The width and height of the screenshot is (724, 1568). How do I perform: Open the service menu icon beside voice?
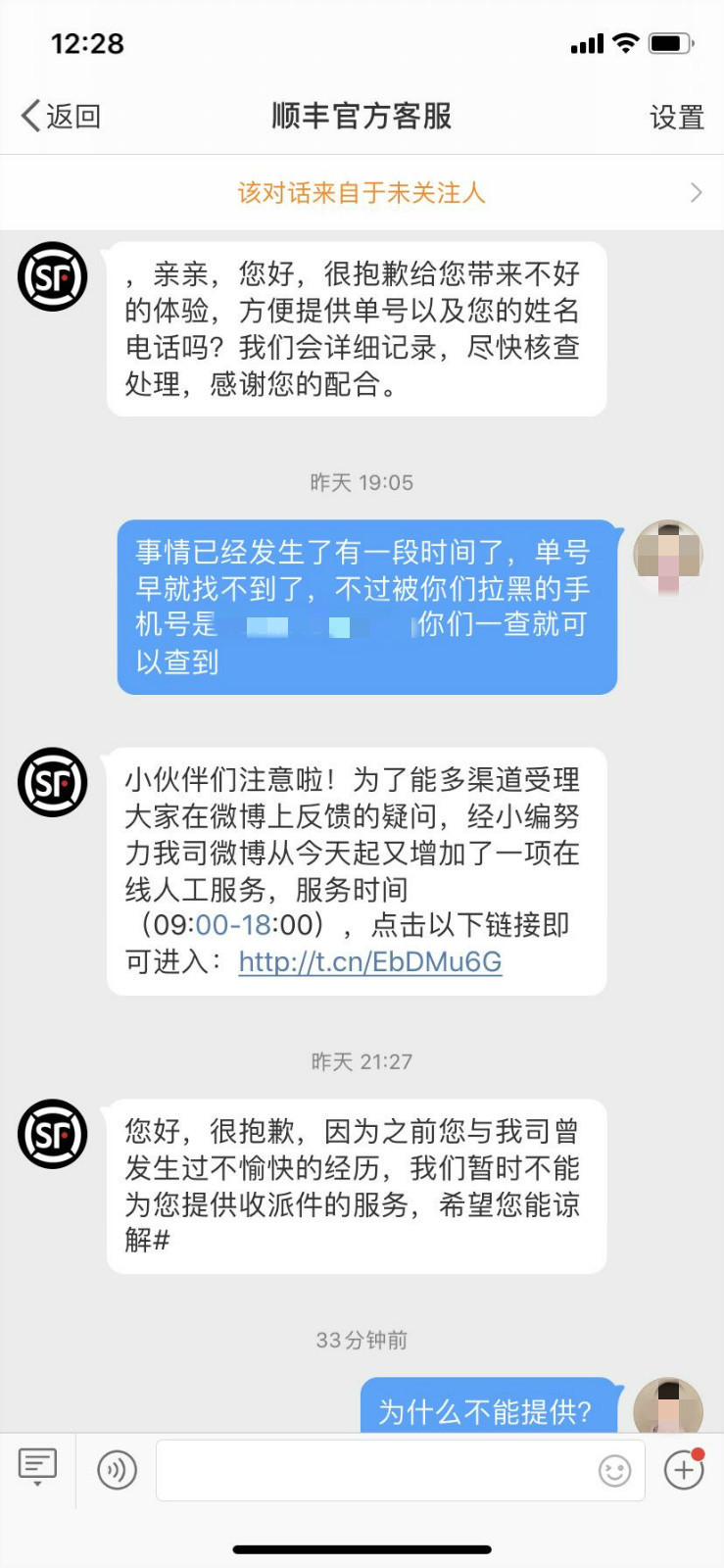click(x=37, y=1467)
